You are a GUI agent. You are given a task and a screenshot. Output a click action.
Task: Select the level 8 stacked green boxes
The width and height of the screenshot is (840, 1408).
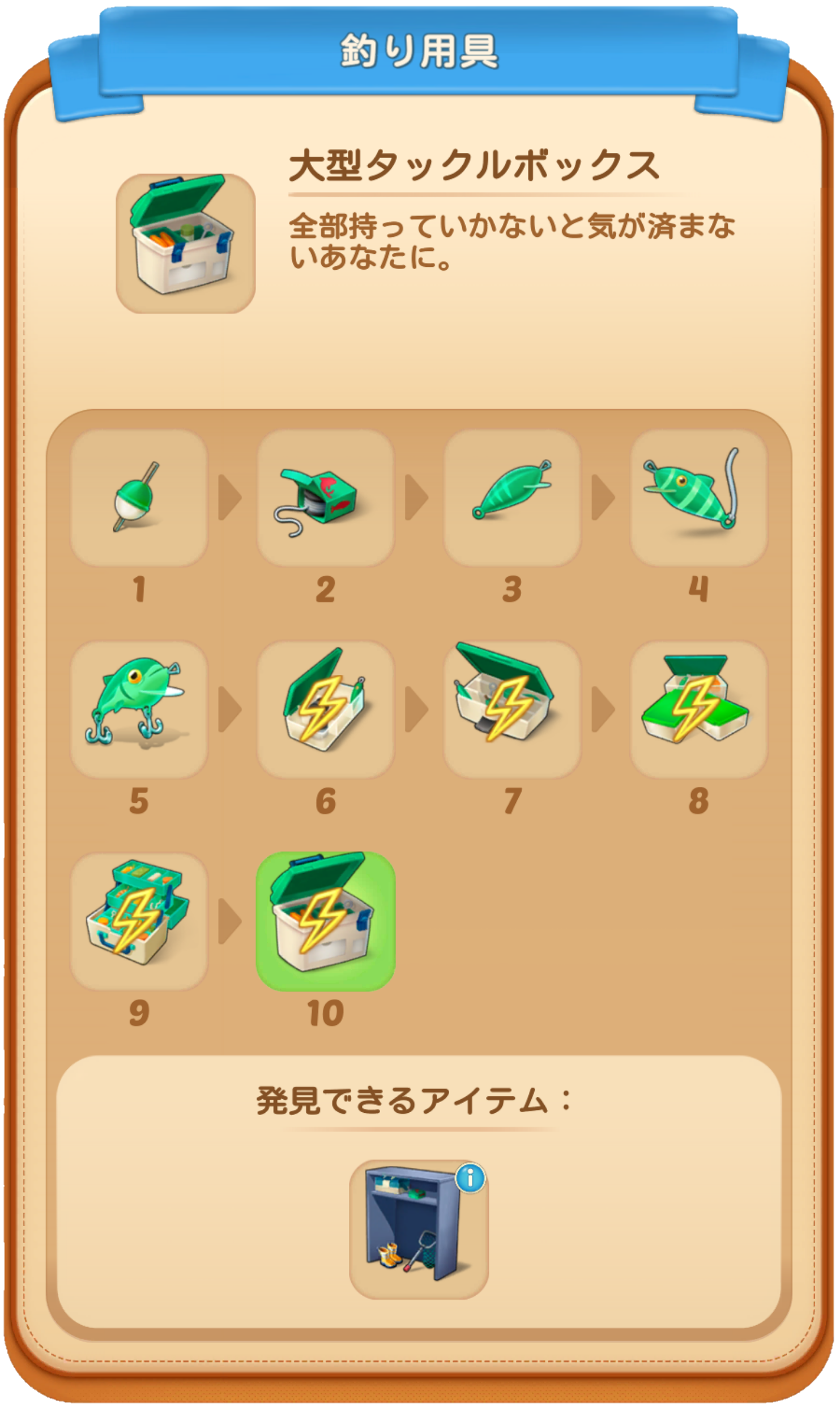699,709
